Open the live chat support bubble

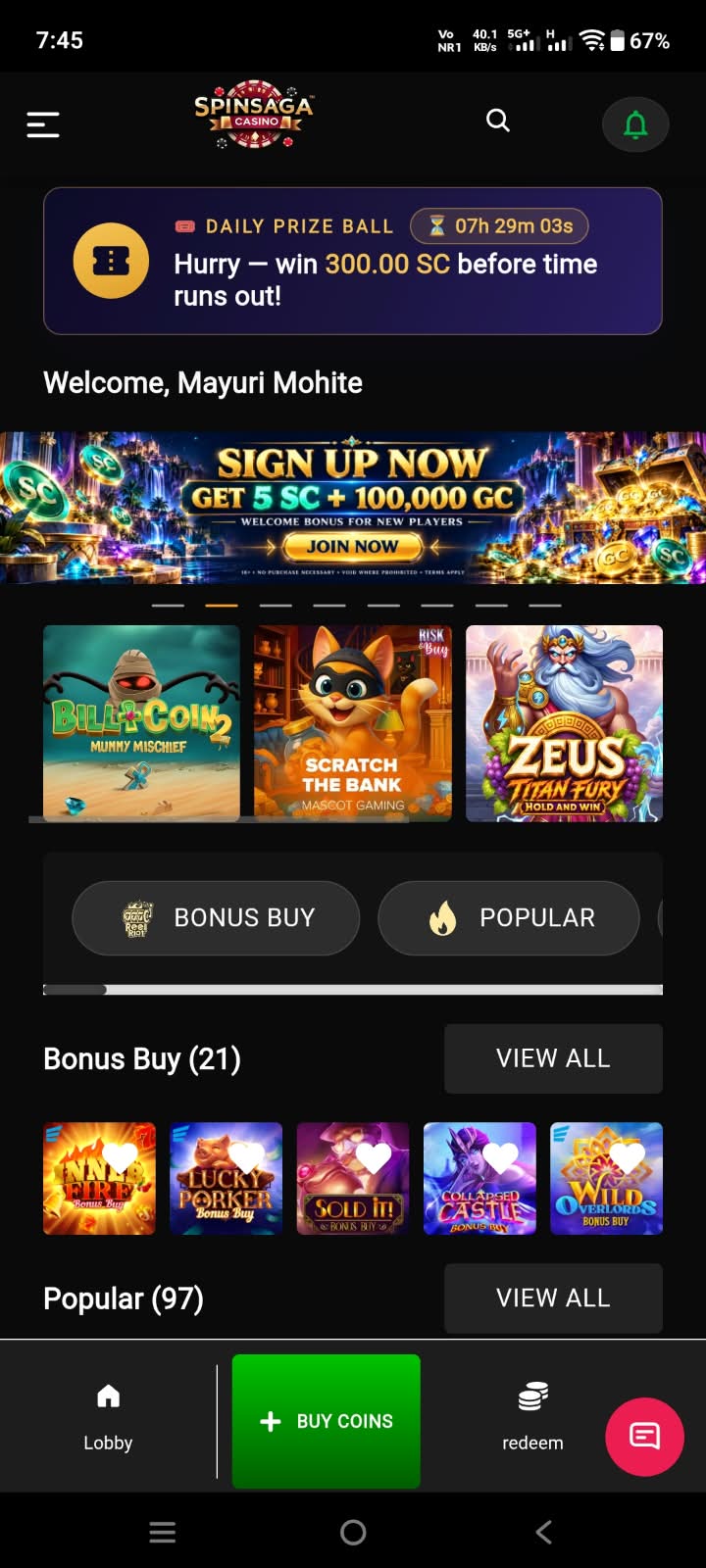pos(644,1437)
